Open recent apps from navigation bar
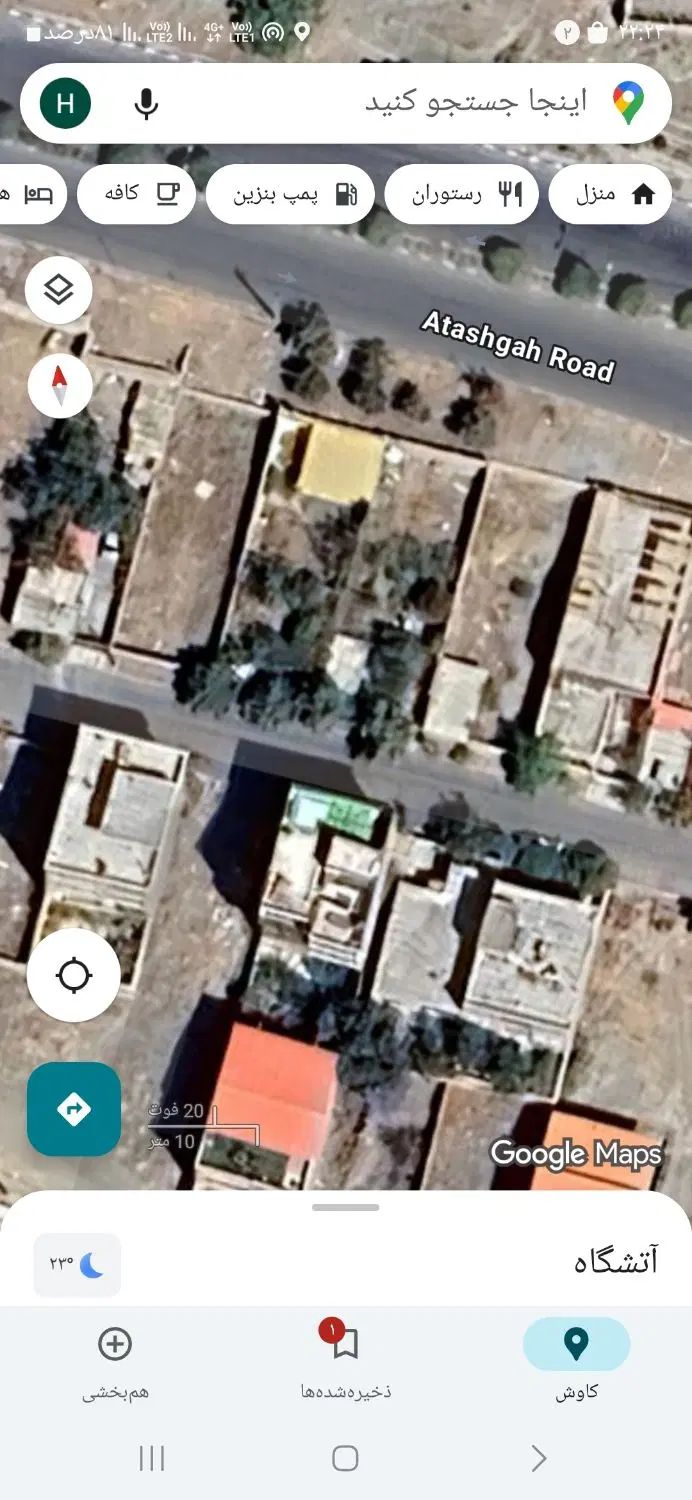The height and width of the screenshot is (1500, 692). 151,1458
